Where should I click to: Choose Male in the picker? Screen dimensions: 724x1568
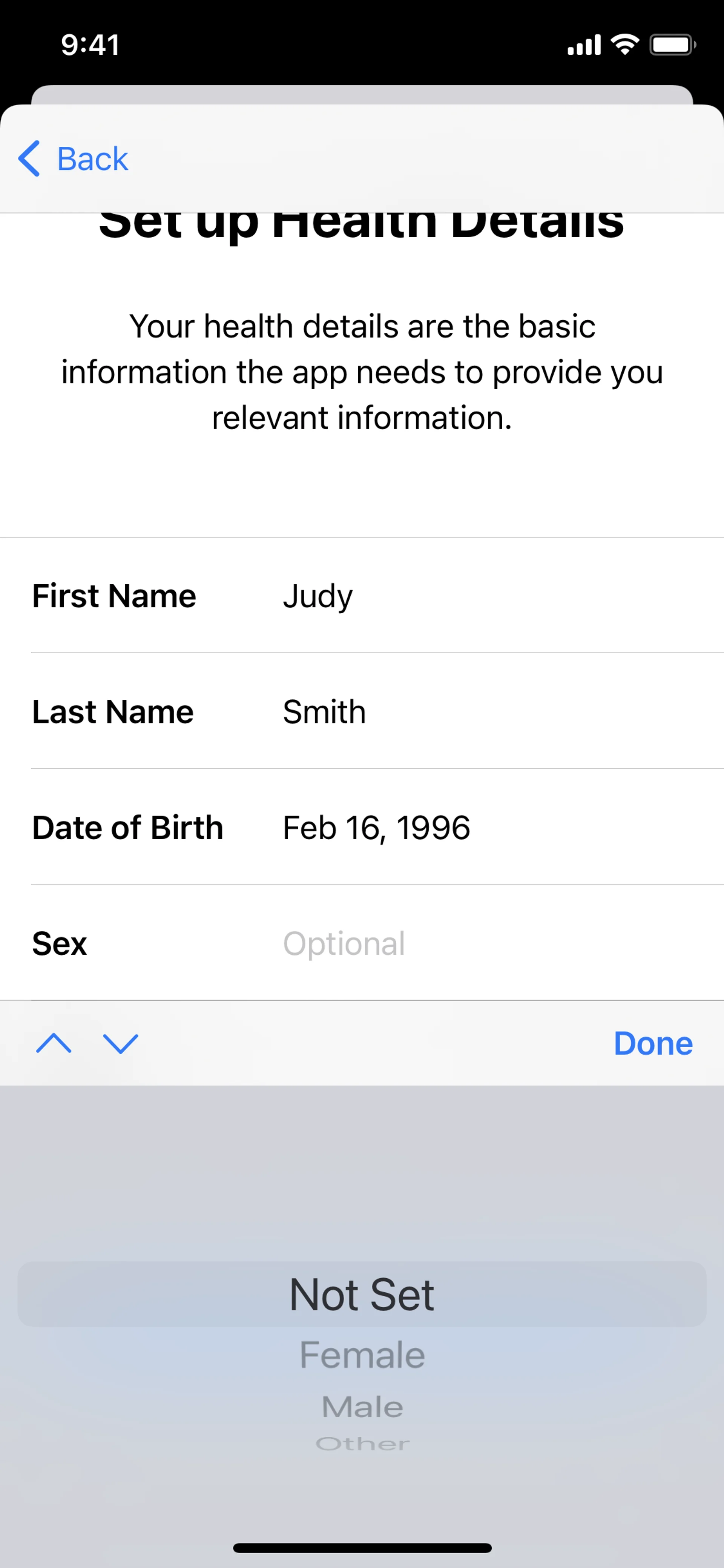362,1407
